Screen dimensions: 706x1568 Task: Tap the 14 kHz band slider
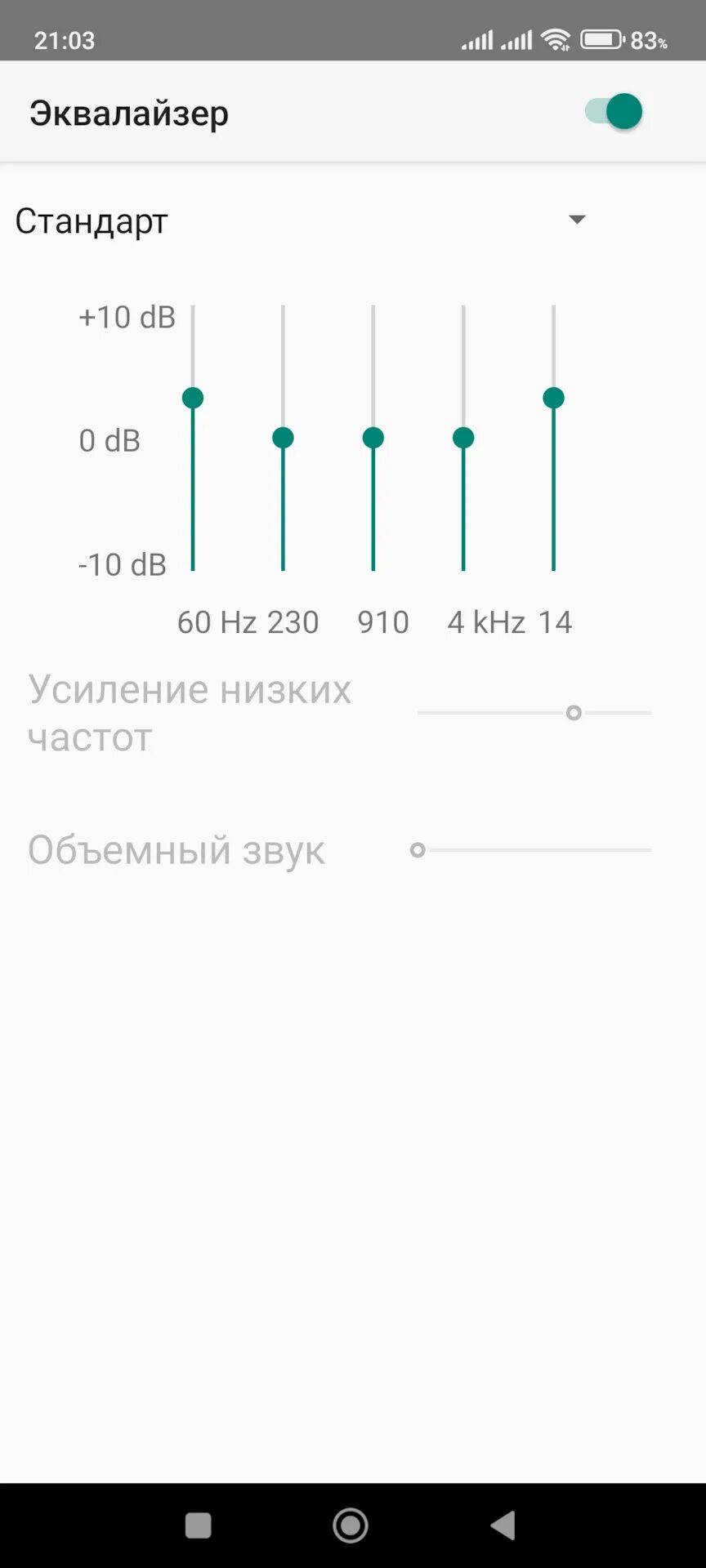pyautogui.click(x=553, y=398)
